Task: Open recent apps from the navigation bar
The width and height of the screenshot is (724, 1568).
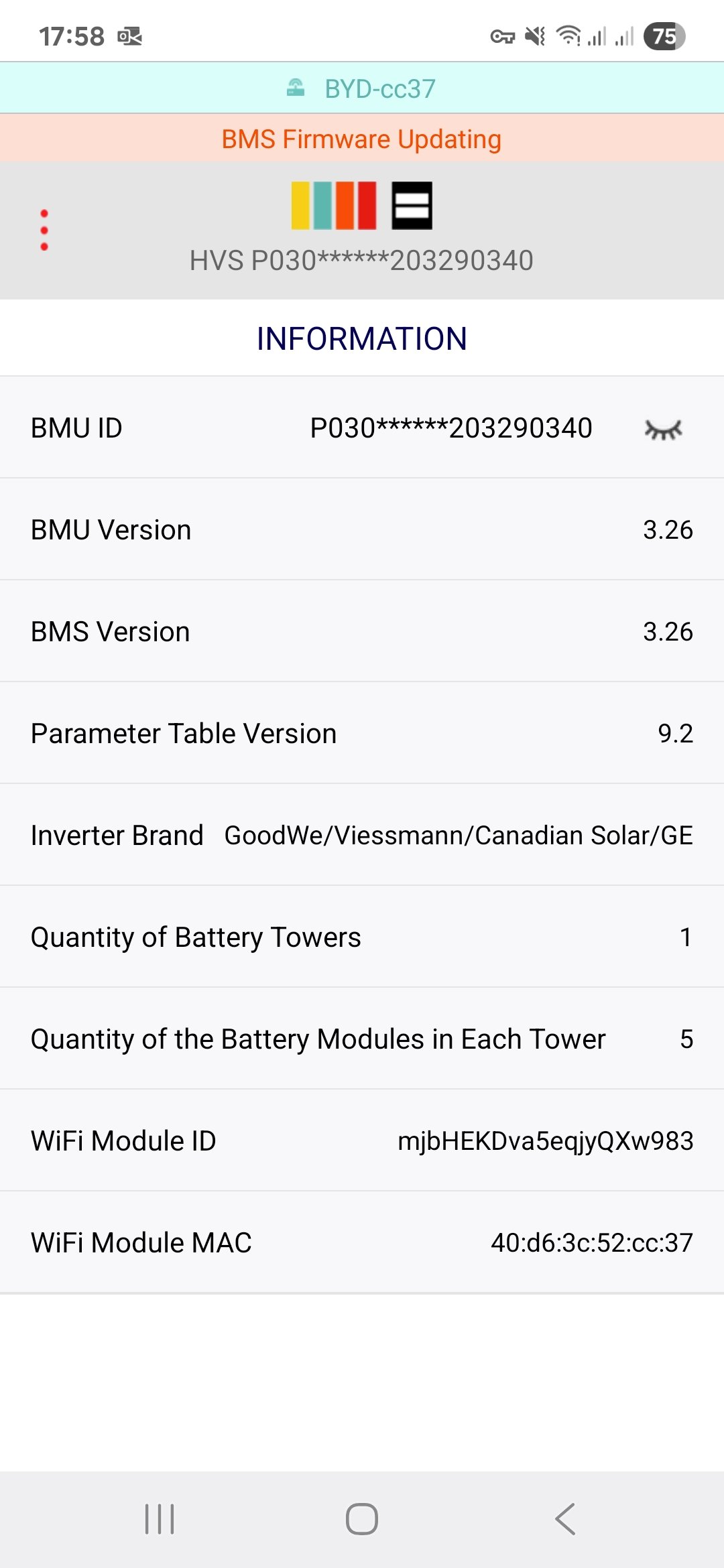Action: pos(160,1518)
